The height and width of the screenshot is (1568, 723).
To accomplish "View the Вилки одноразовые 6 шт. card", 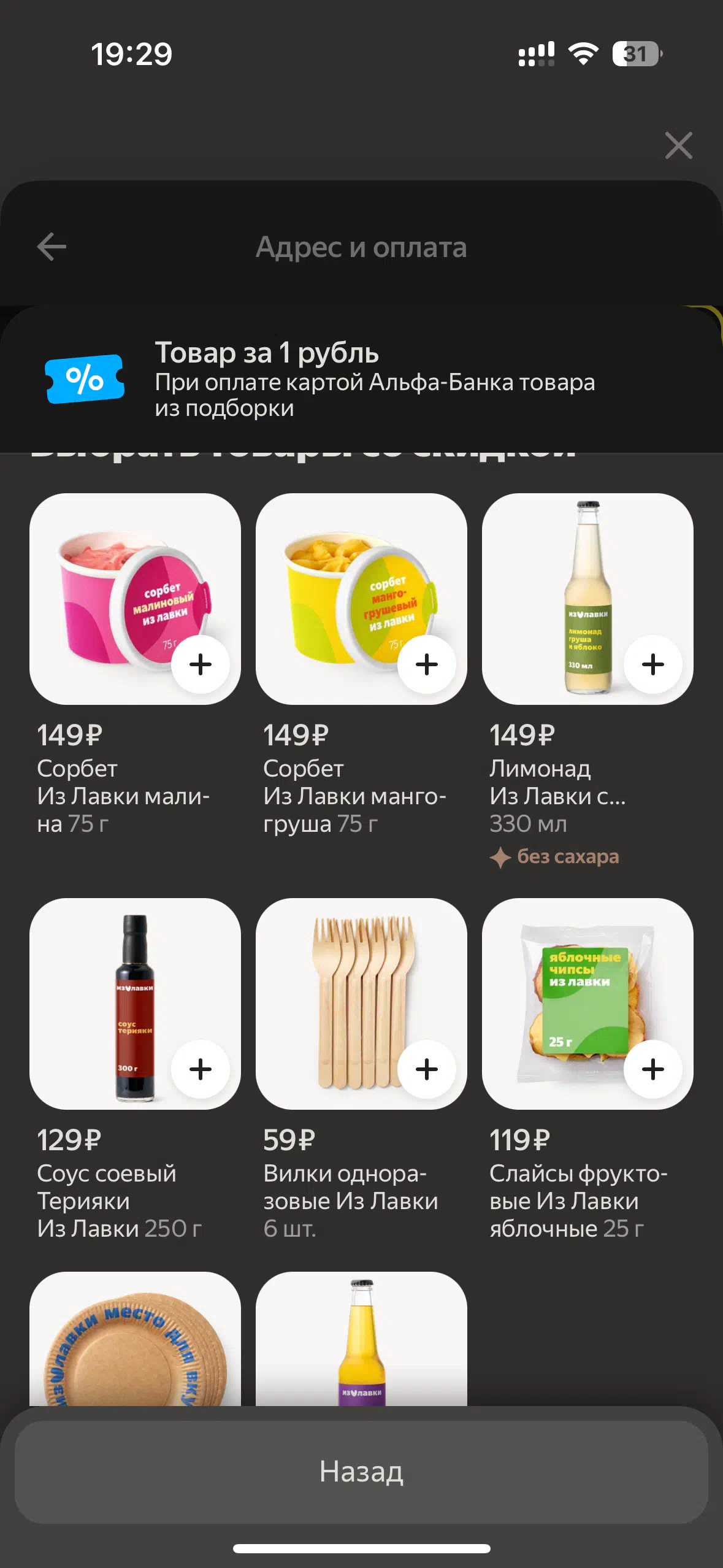I will coord(361,1070).
